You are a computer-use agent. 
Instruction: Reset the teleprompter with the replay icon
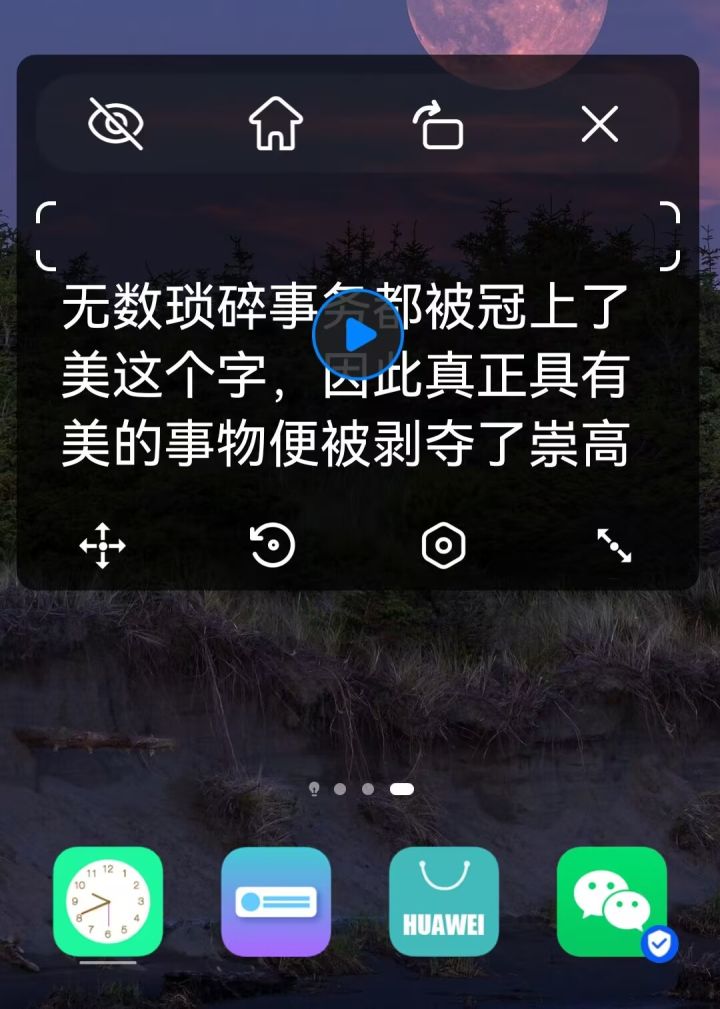[273, 546]
